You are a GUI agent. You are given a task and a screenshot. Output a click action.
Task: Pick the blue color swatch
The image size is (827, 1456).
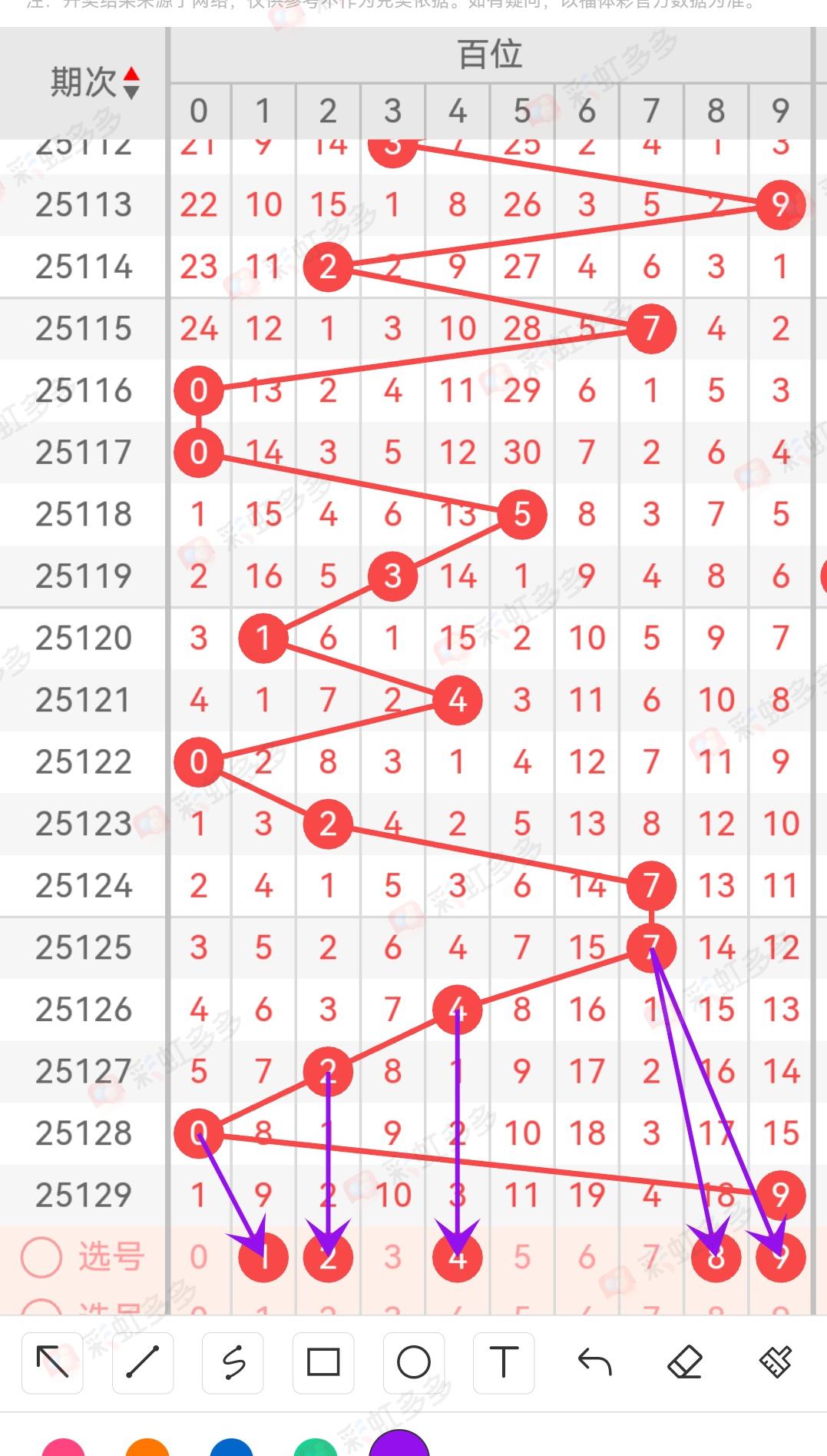pos(231,1448)
